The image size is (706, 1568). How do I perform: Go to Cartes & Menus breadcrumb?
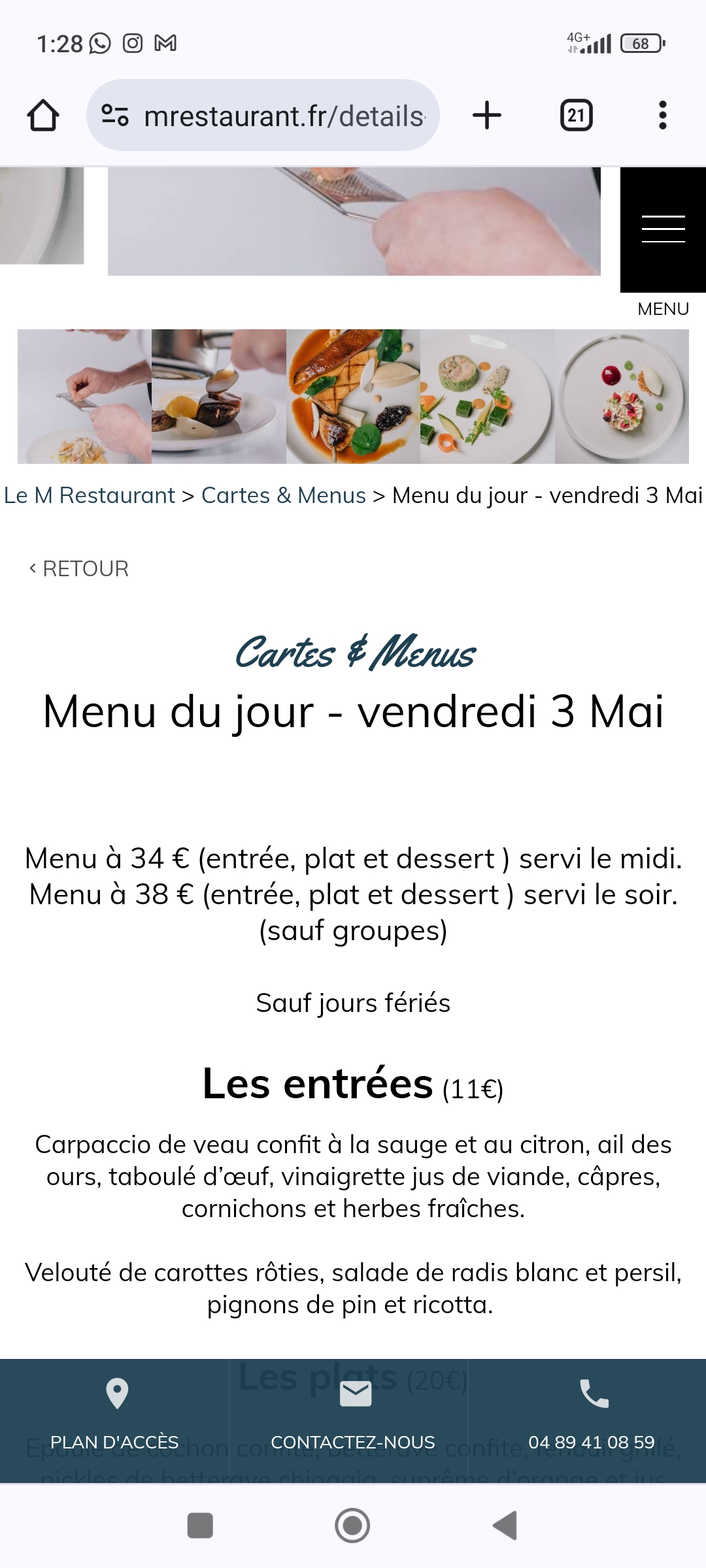pyautogui.click(x=284, y=496)
